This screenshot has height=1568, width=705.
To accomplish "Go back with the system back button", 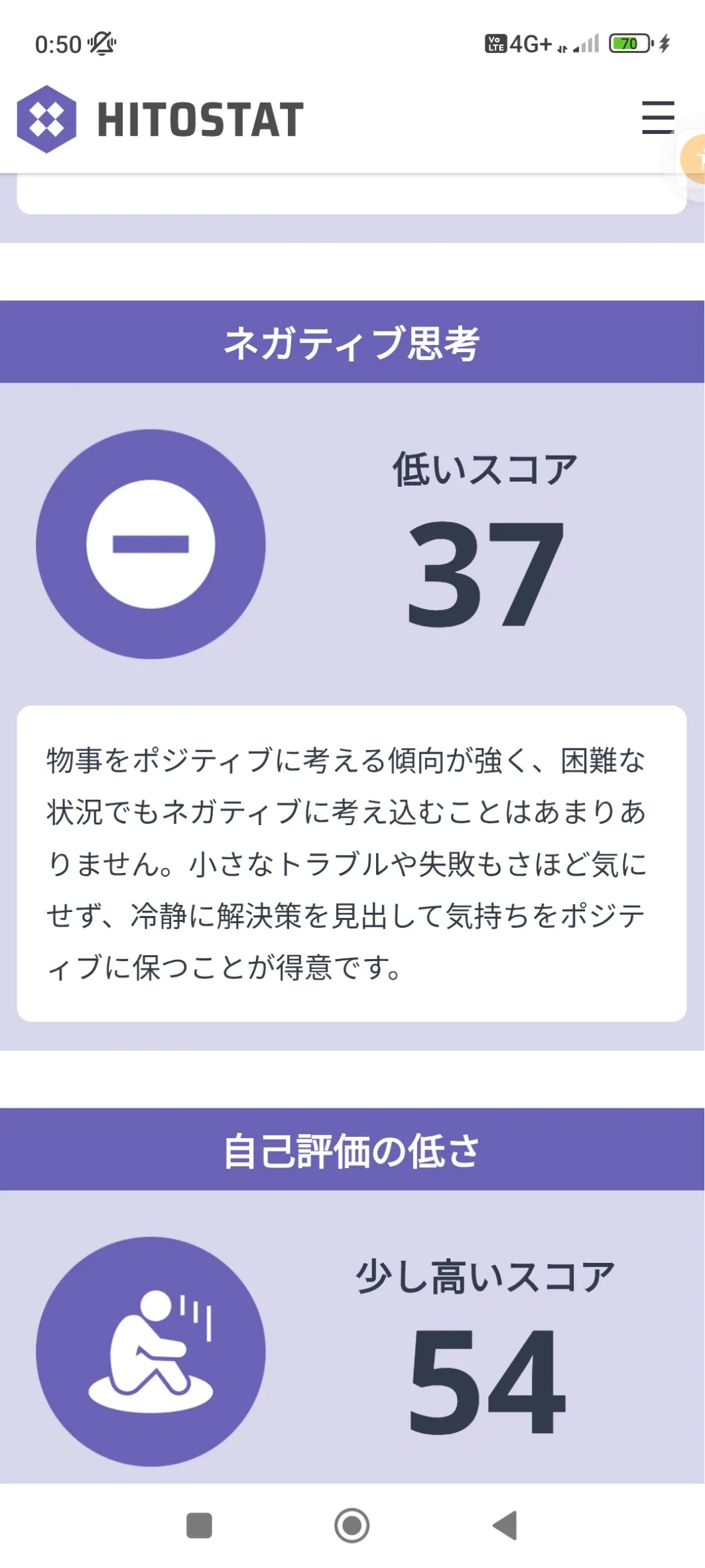I will [x=505, y=1525].
